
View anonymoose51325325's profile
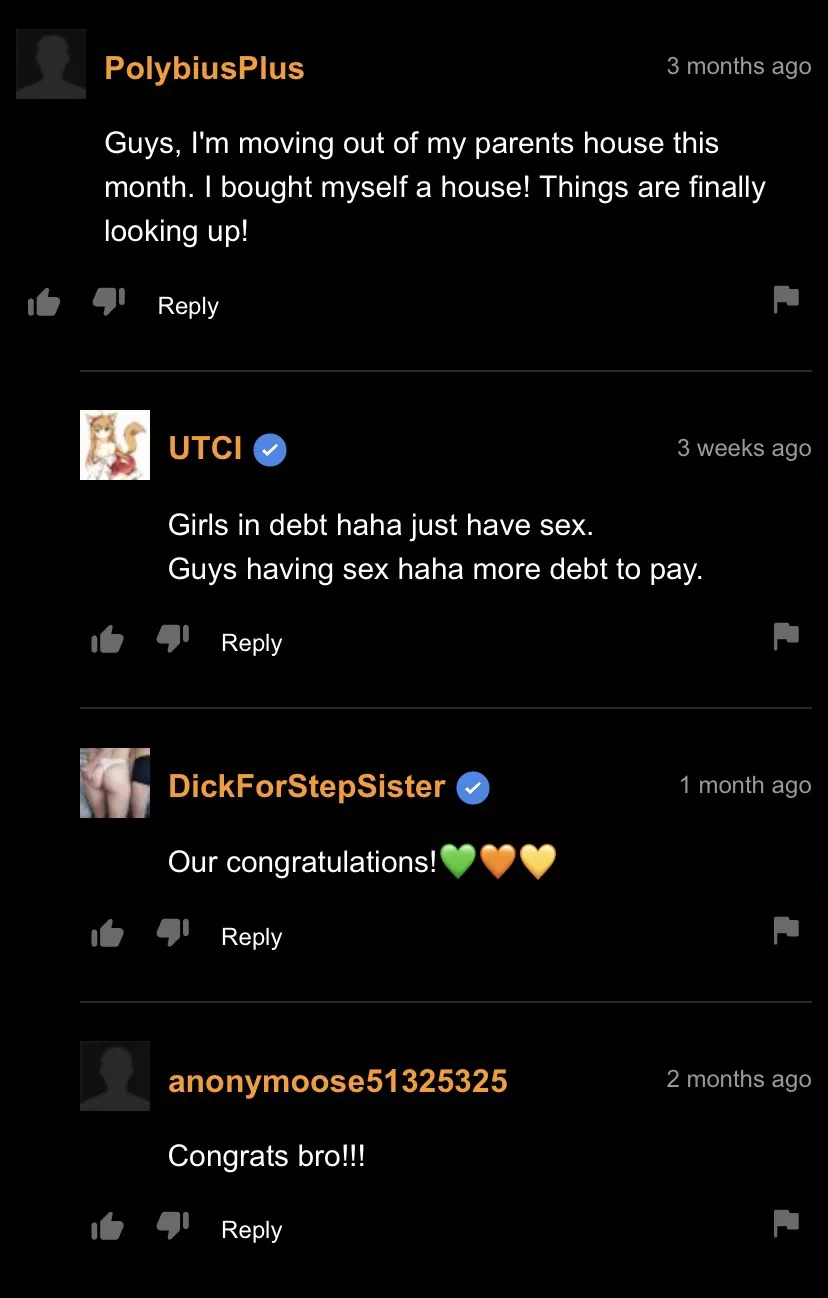point(337,1081)
